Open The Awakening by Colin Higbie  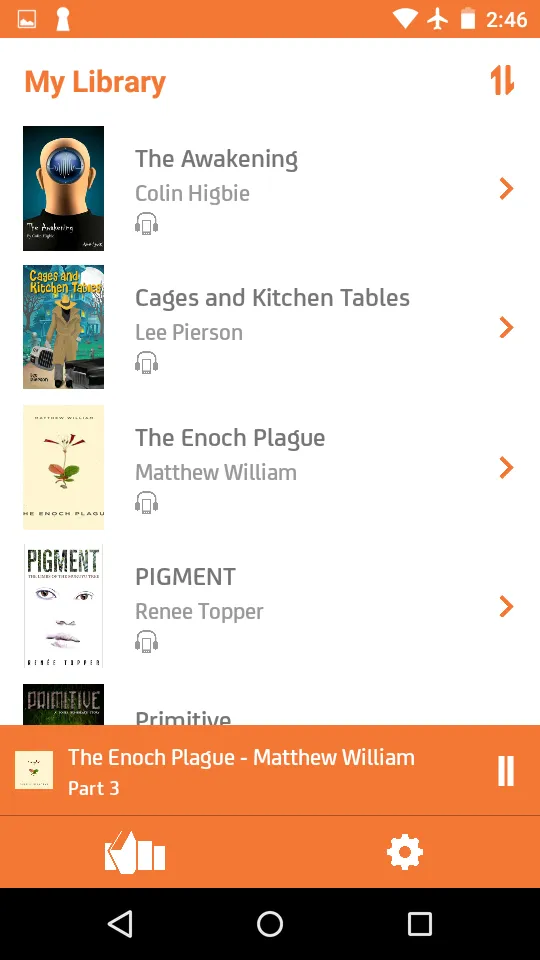tap(270, 189)
